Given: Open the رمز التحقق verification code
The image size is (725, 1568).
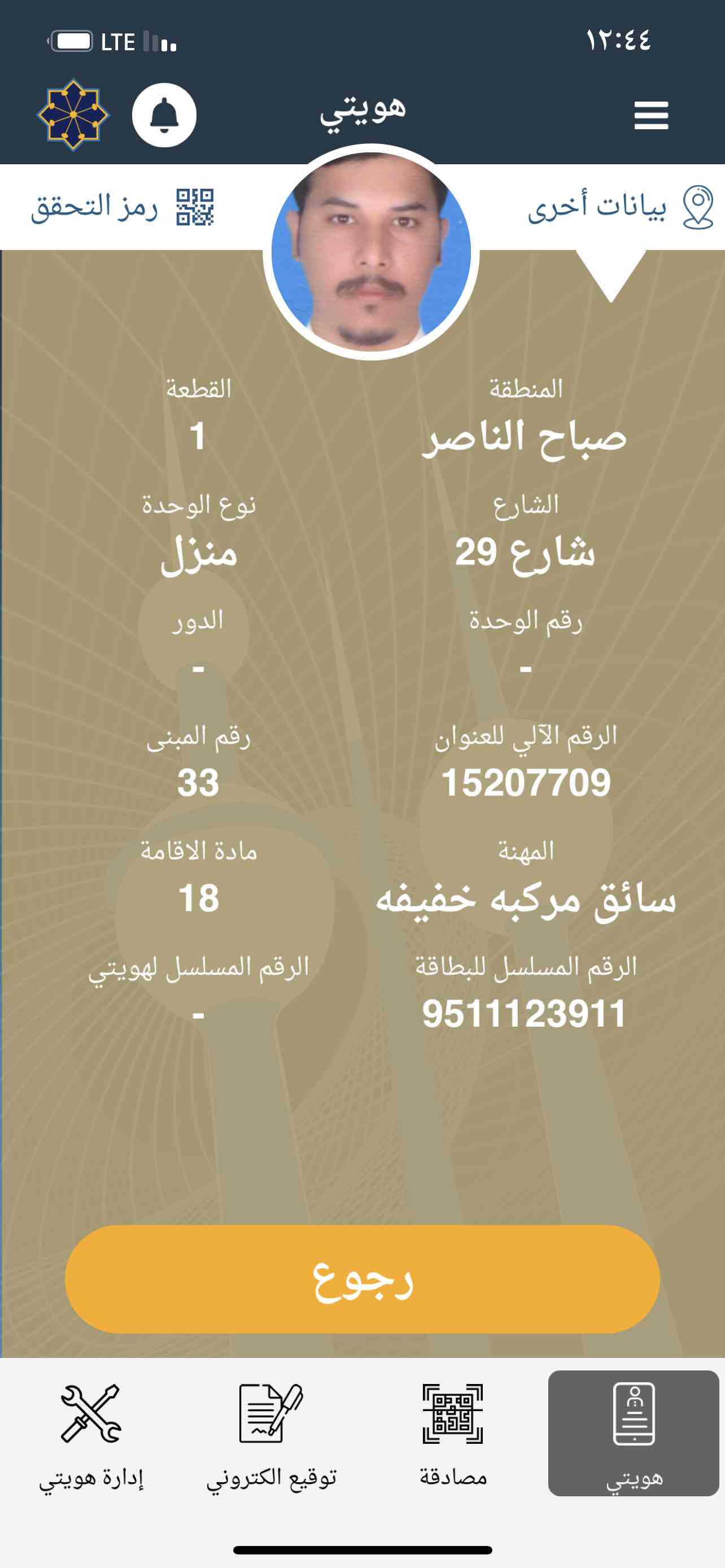Looking at the screenshot, I should coord(123,207).
